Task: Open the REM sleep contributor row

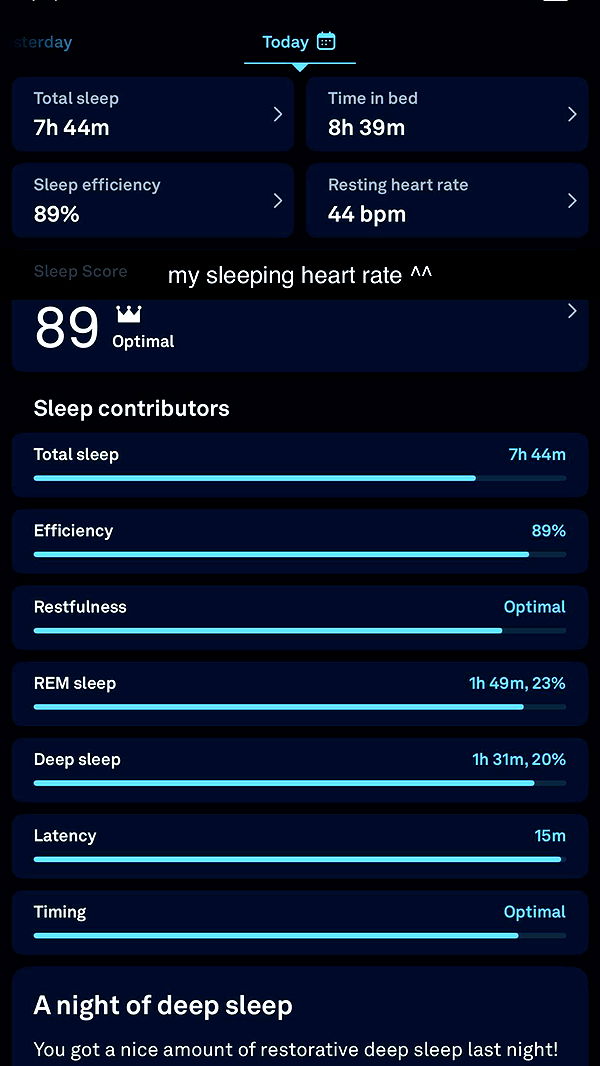Action: pos(300,693)
